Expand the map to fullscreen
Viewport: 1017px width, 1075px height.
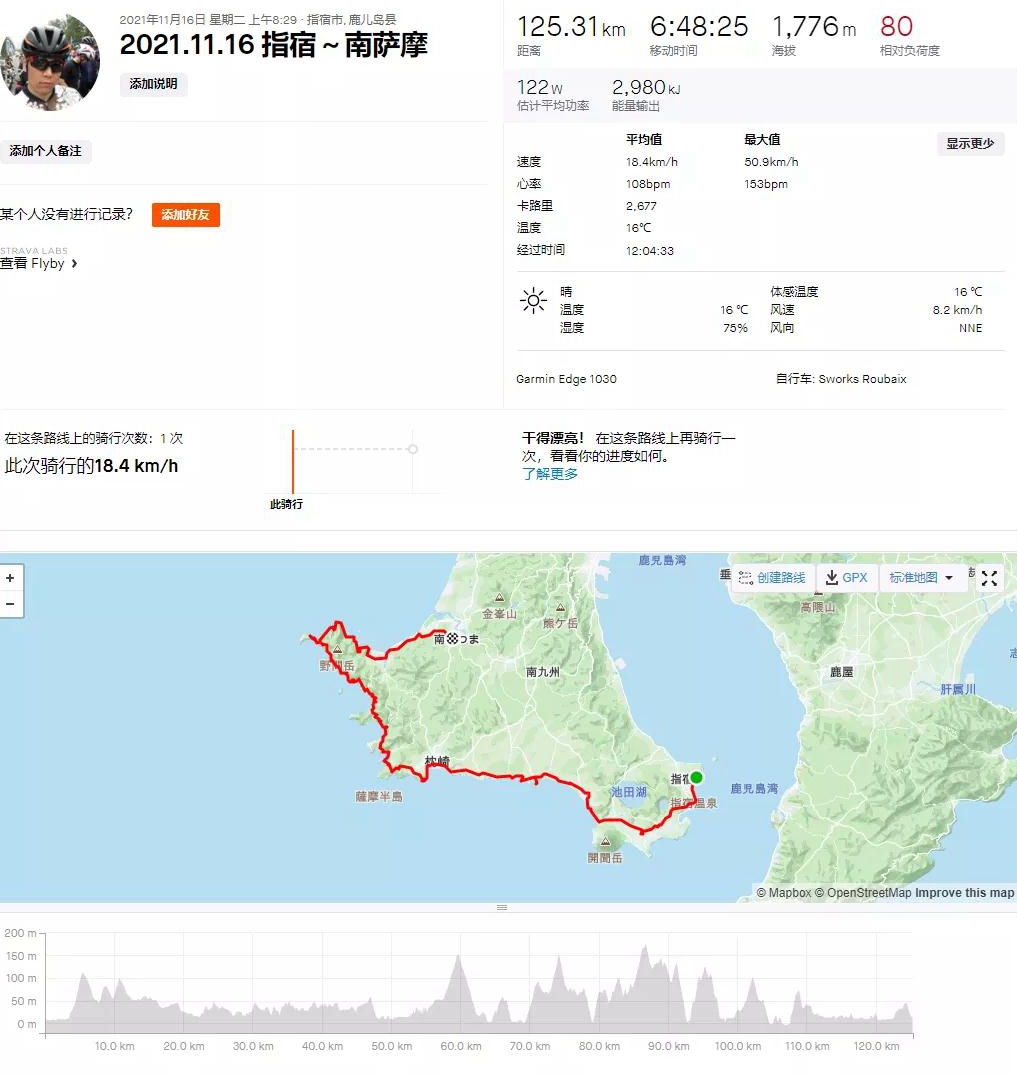(x=989, y=578)
